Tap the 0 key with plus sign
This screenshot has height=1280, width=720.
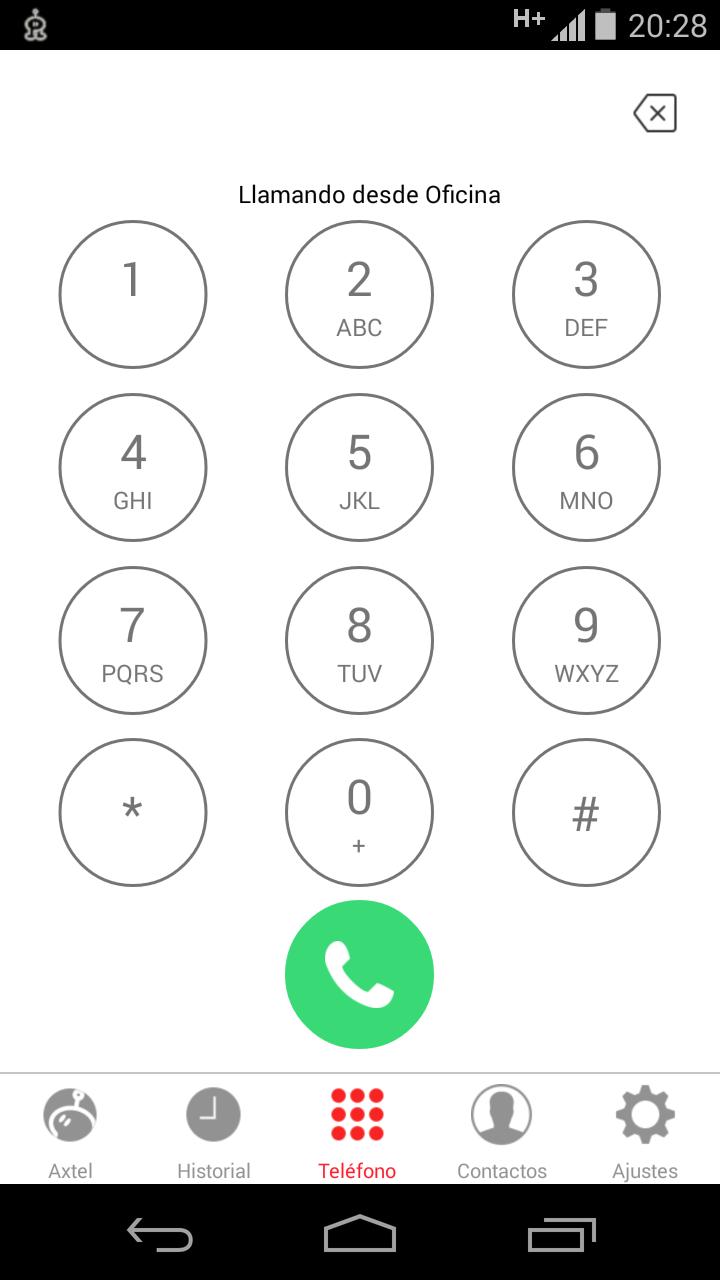(x=359, y=813)
